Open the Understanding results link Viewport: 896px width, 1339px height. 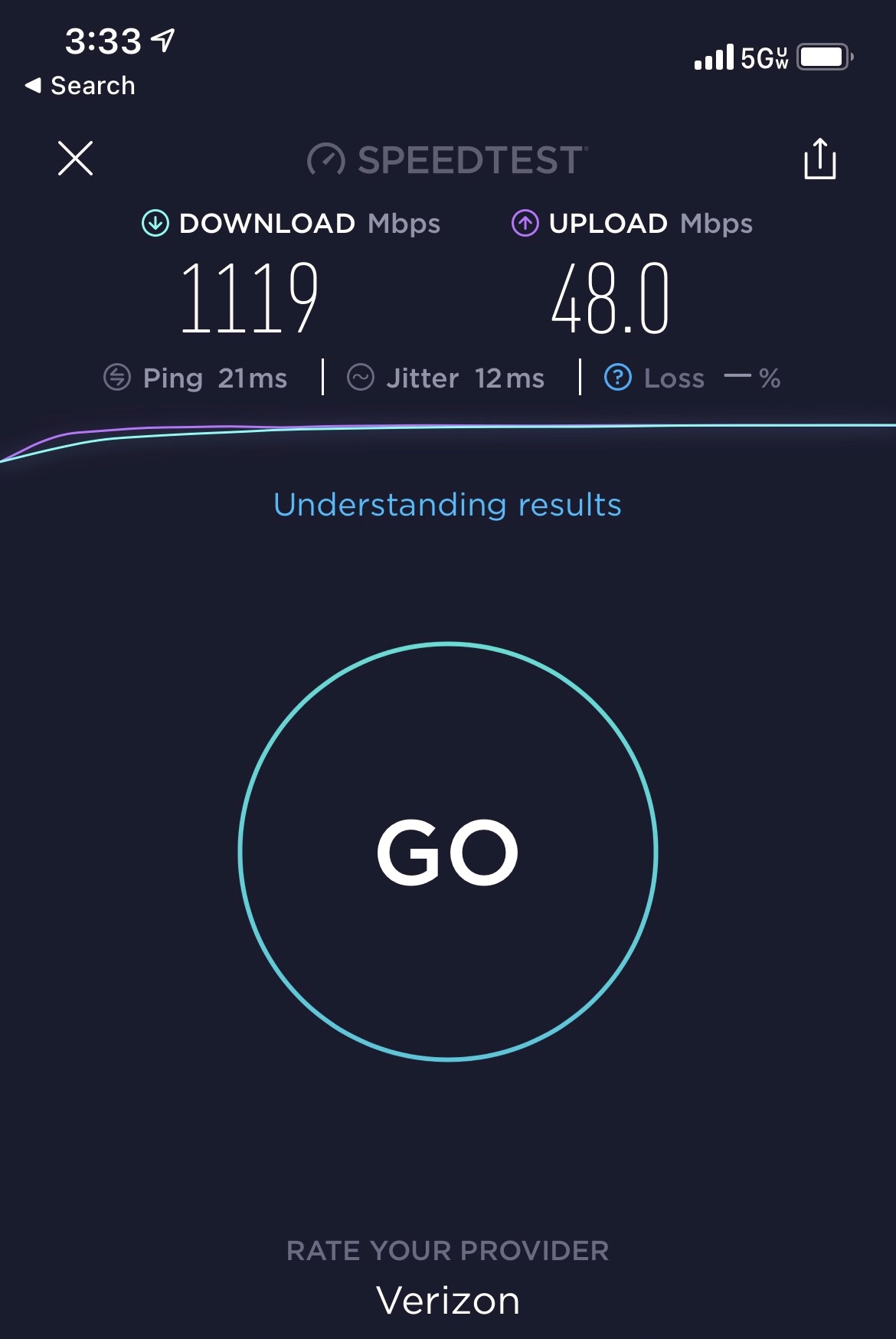(x=447, y=505)
